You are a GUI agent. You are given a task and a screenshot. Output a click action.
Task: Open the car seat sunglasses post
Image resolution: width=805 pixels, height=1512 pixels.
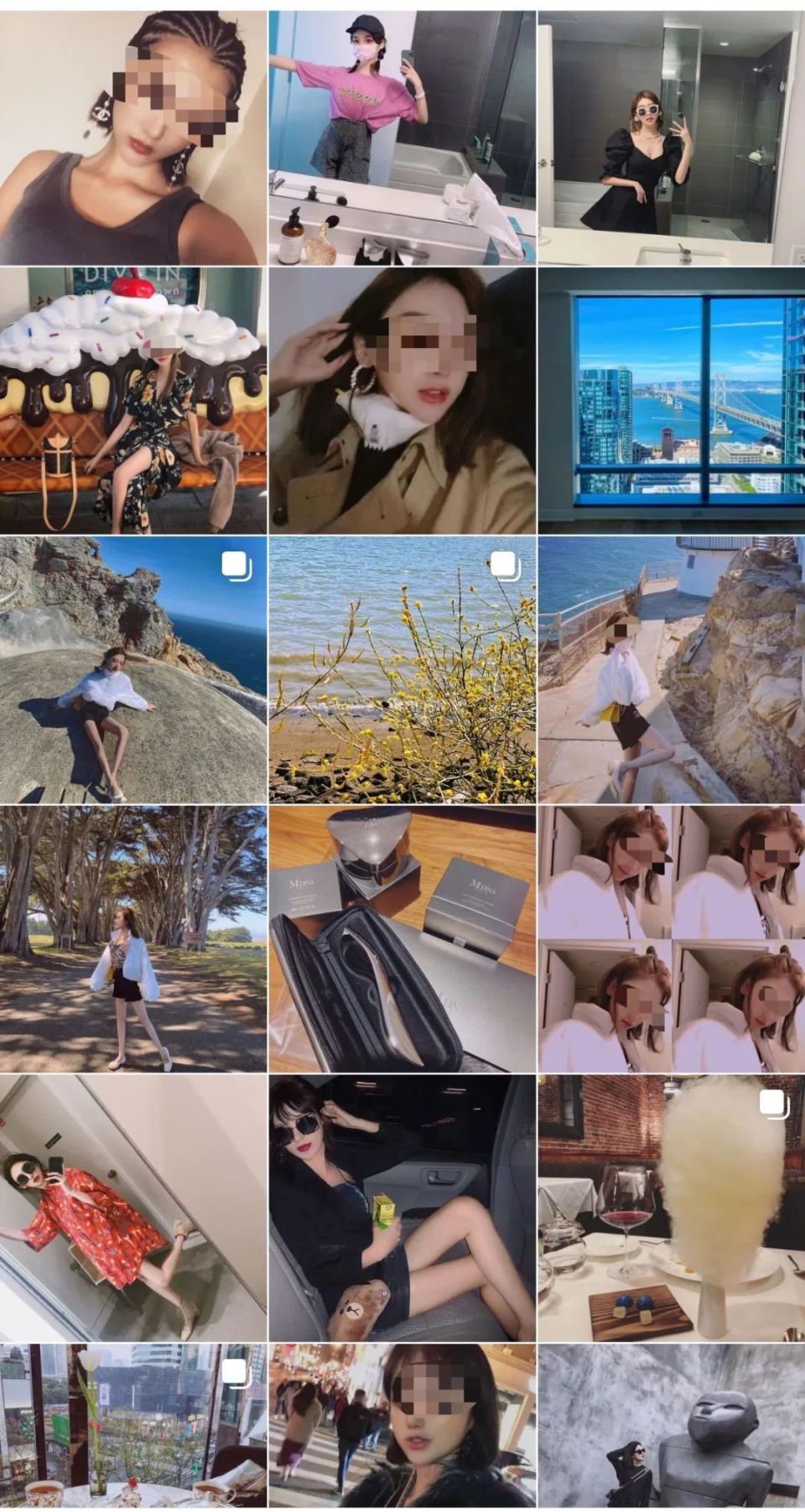[402, 1208]
